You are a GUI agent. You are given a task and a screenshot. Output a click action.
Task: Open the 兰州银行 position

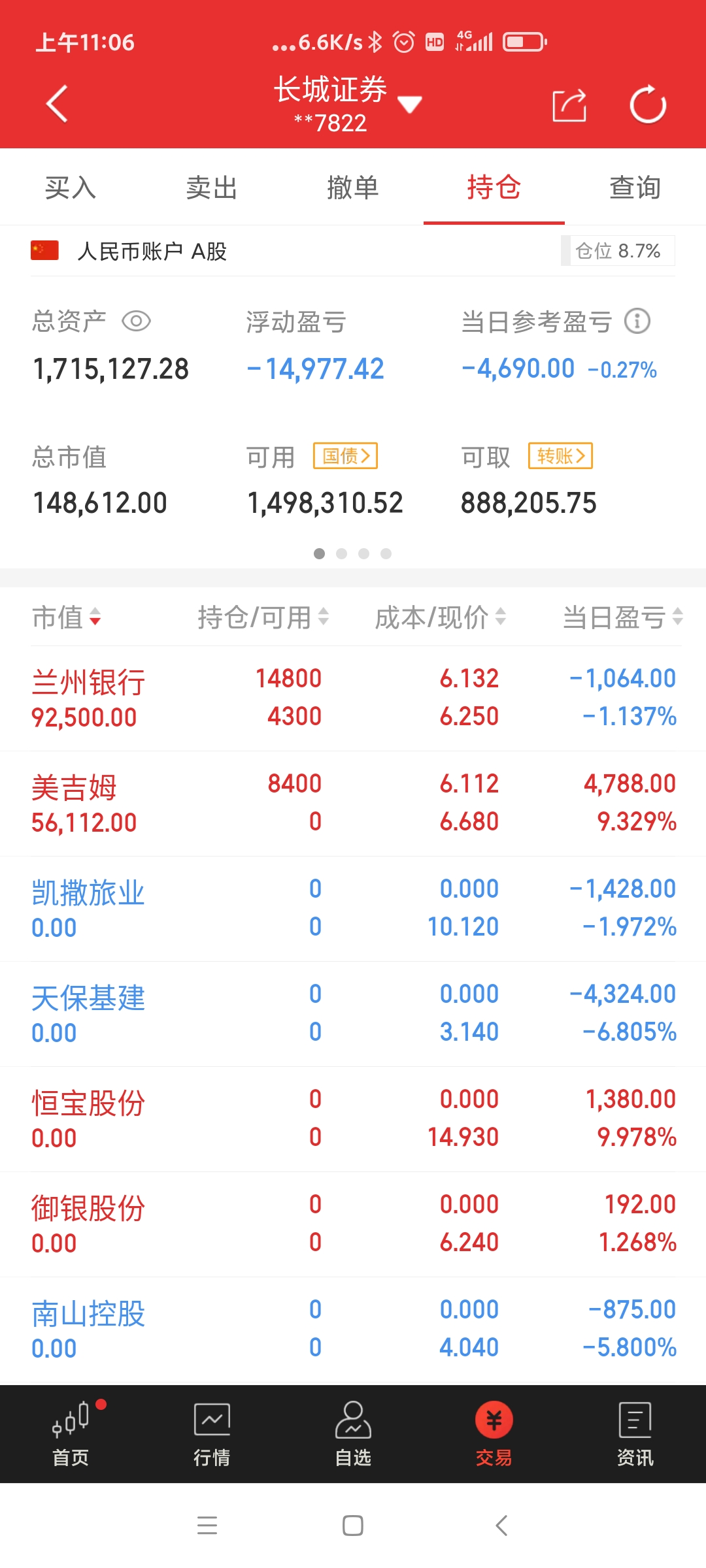pos(89,698)
